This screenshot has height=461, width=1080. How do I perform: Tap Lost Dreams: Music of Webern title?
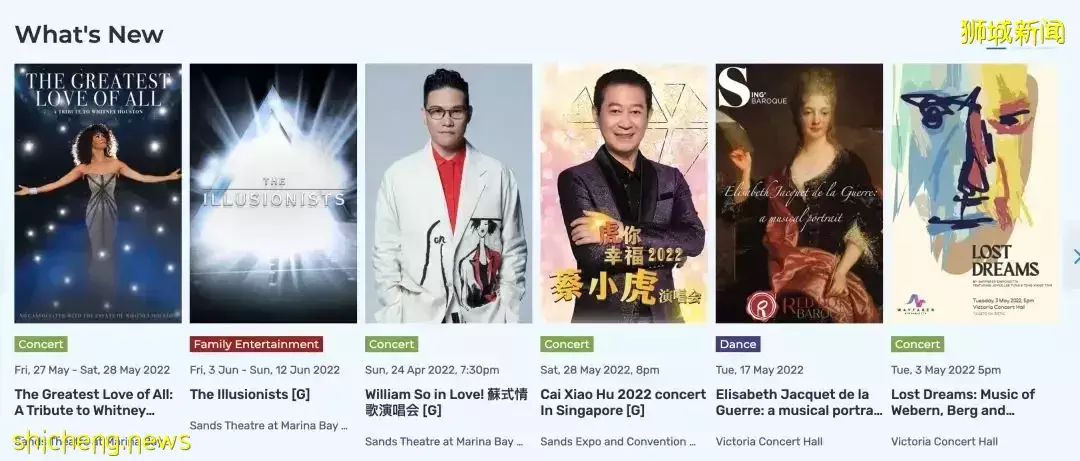[962, 402]
